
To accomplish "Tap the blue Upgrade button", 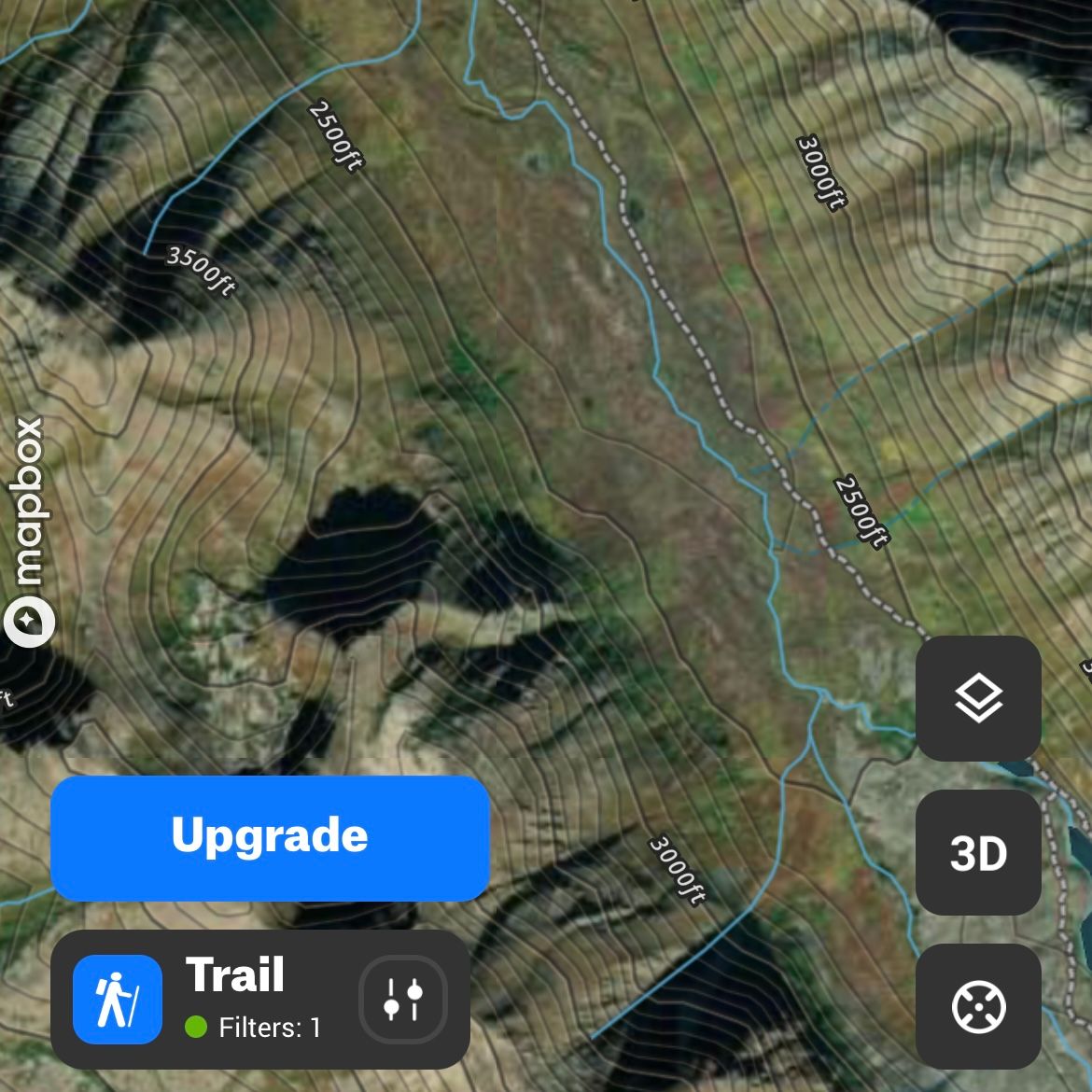I will 271,838.
